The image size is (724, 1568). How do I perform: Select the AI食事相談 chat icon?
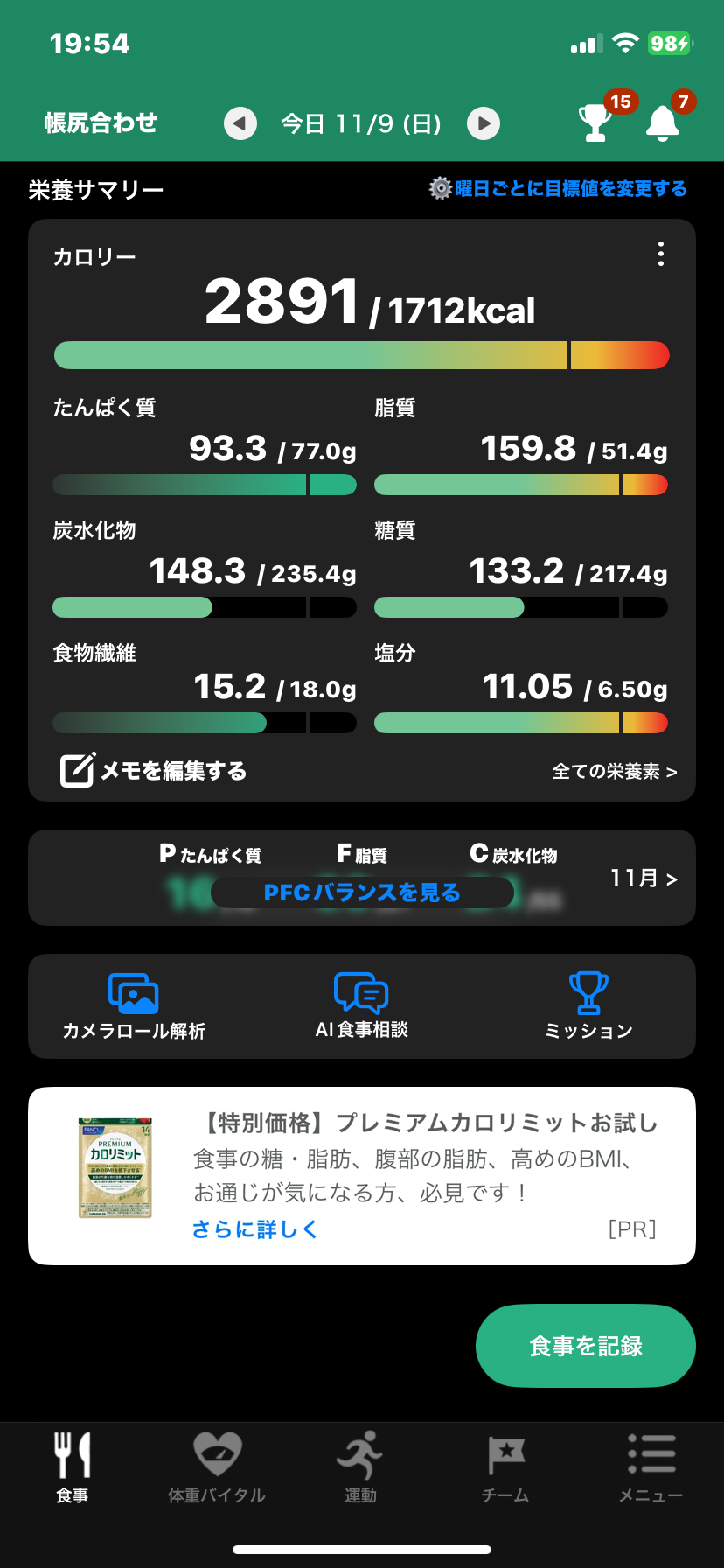coord(361,993)
